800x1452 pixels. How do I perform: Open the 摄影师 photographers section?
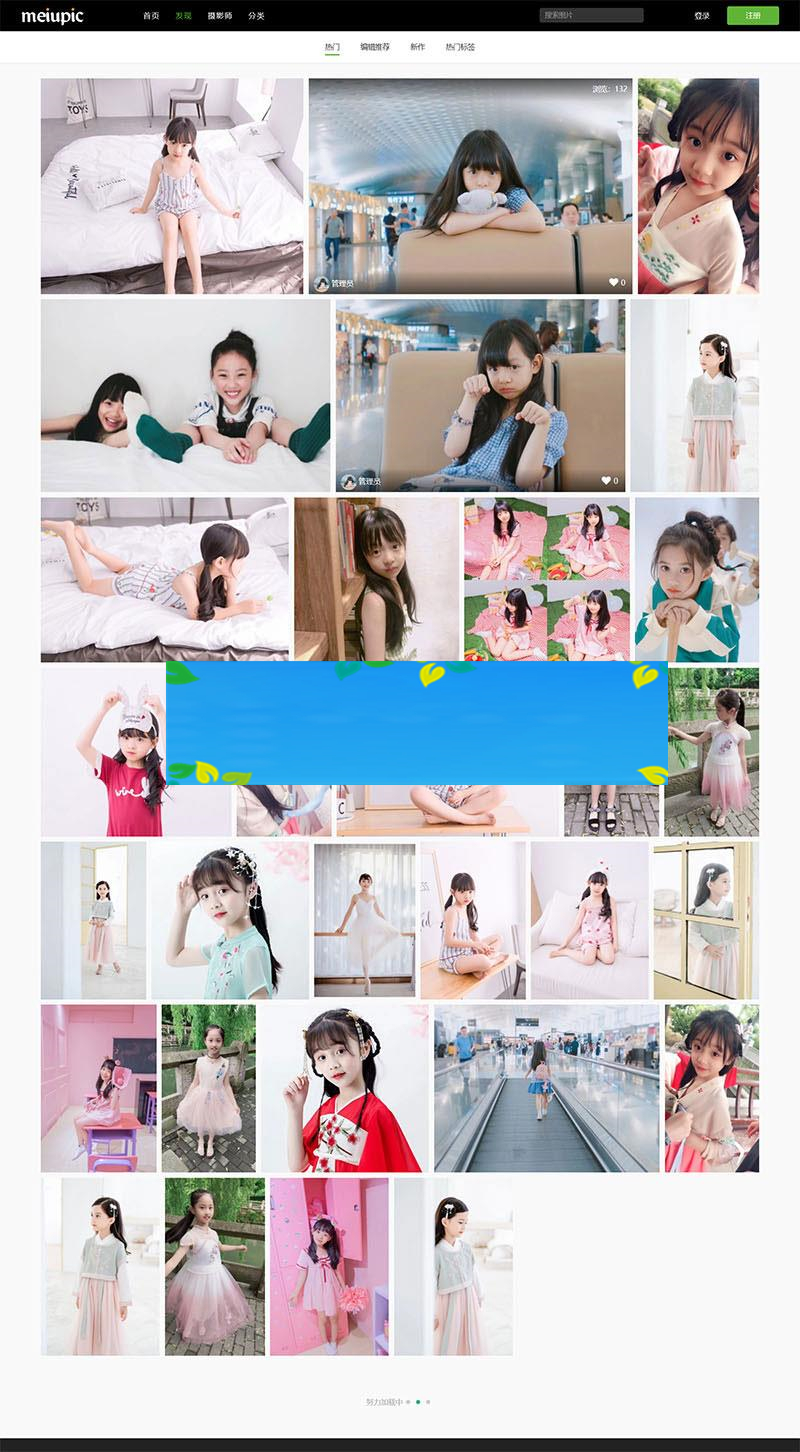(x=219, y=16)
